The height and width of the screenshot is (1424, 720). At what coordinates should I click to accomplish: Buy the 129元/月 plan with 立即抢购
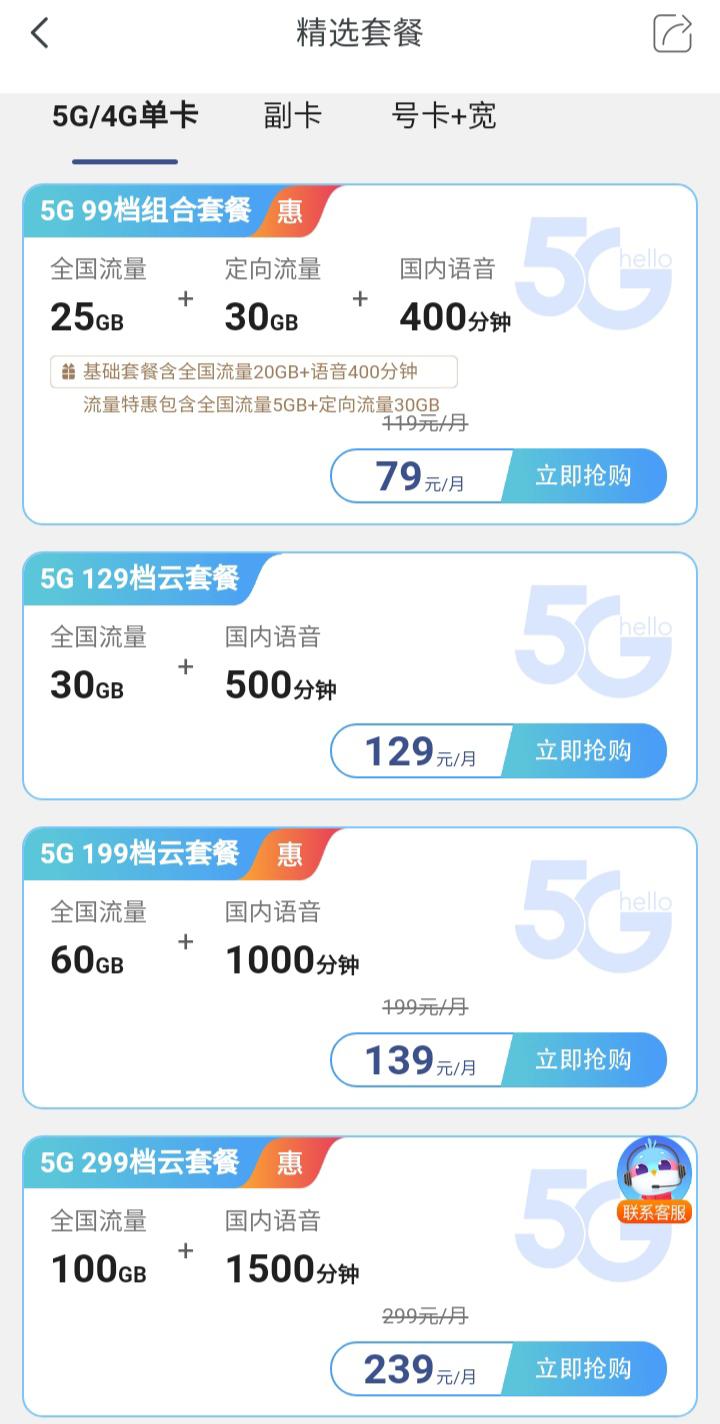(x=584, y=751)
